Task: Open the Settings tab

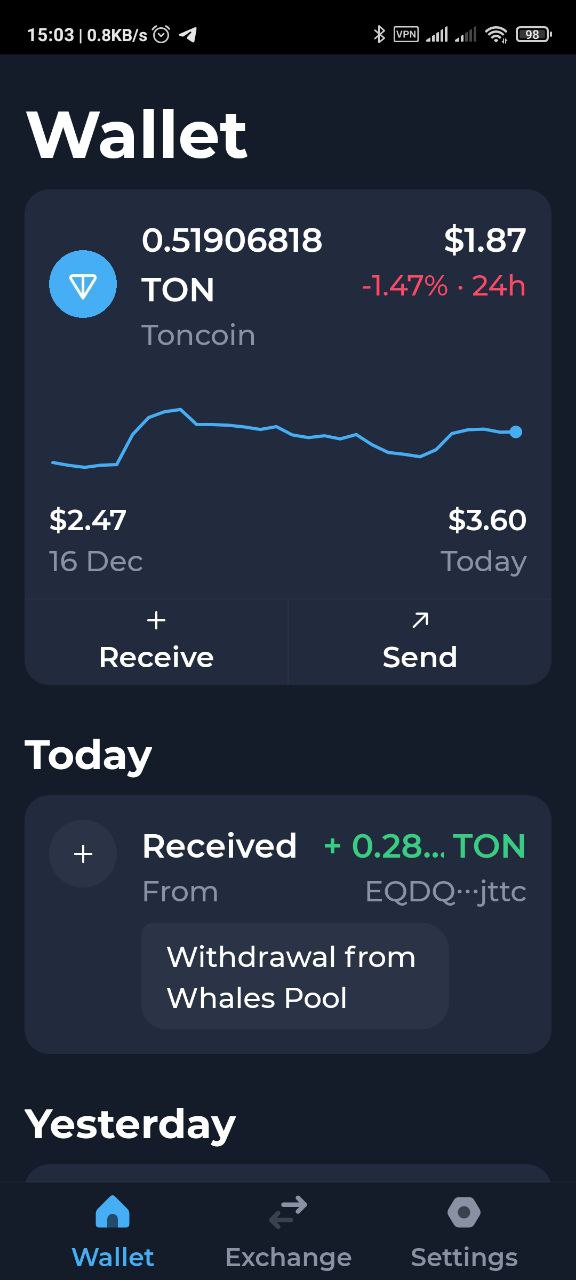Action: [x=464, y=1232]
